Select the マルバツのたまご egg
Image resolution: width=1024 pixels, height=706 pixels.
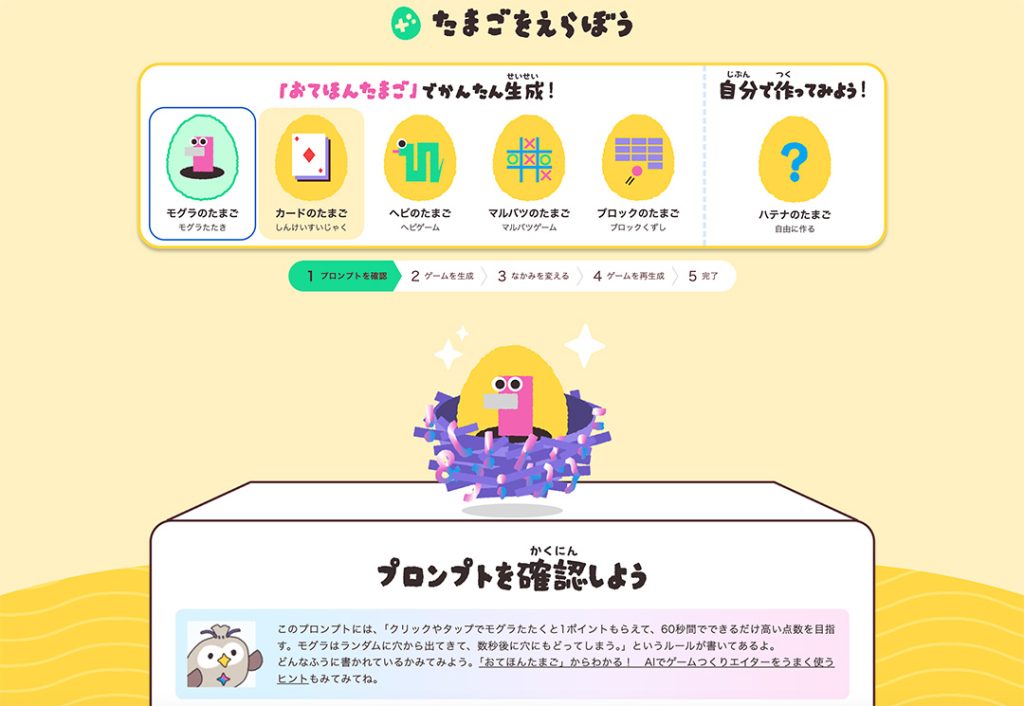529,174
